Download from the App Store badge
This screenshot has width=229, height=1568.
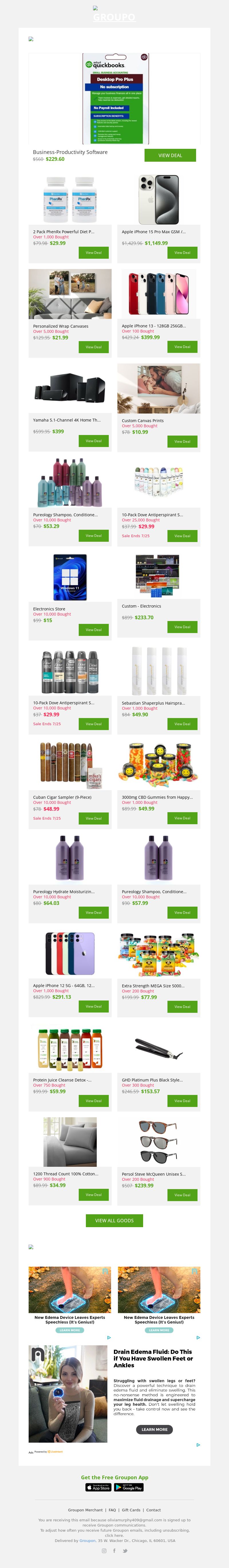[98, 1487]
